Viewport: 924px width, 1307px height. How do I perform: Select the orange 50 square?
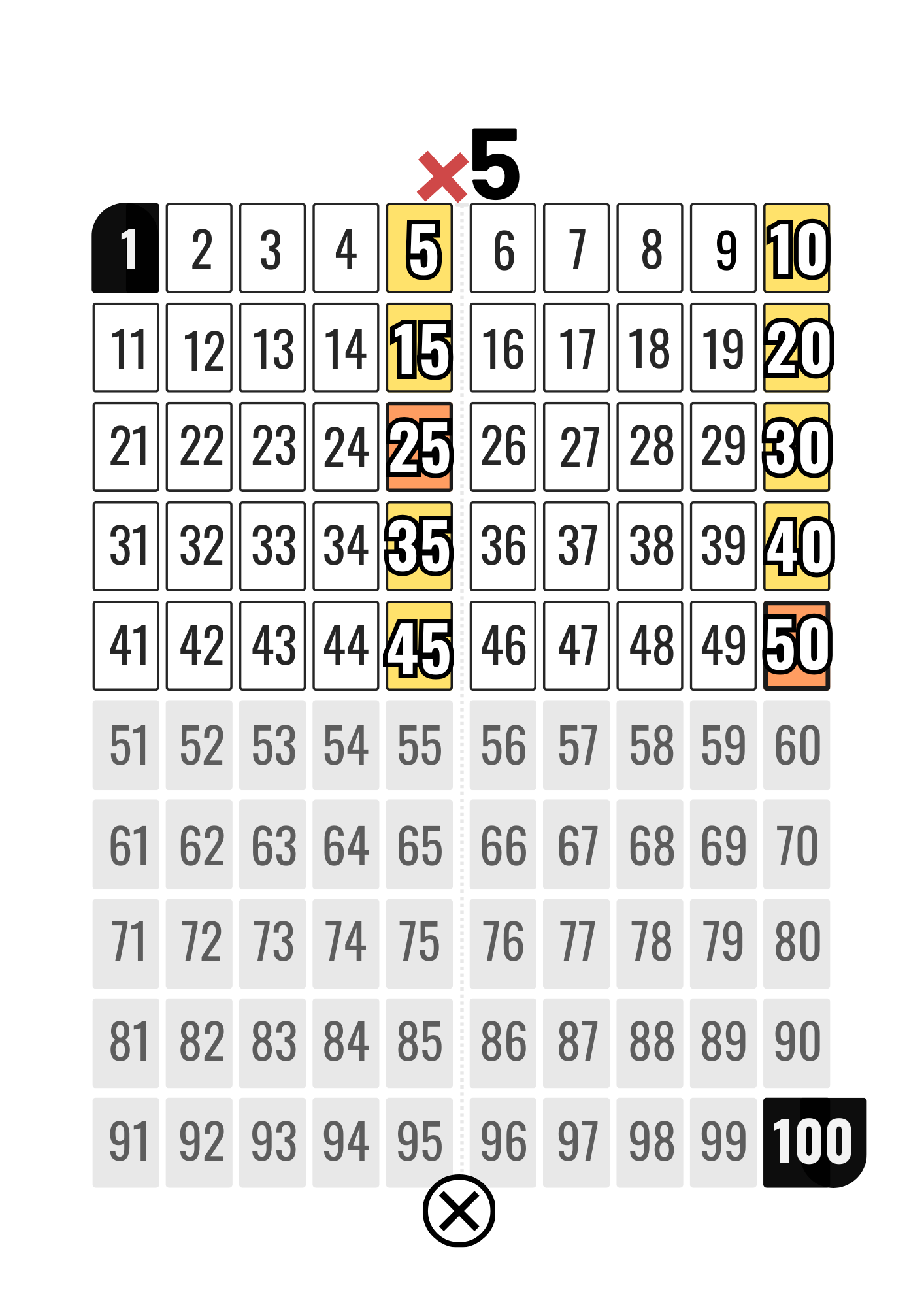(x=797, y=646)
